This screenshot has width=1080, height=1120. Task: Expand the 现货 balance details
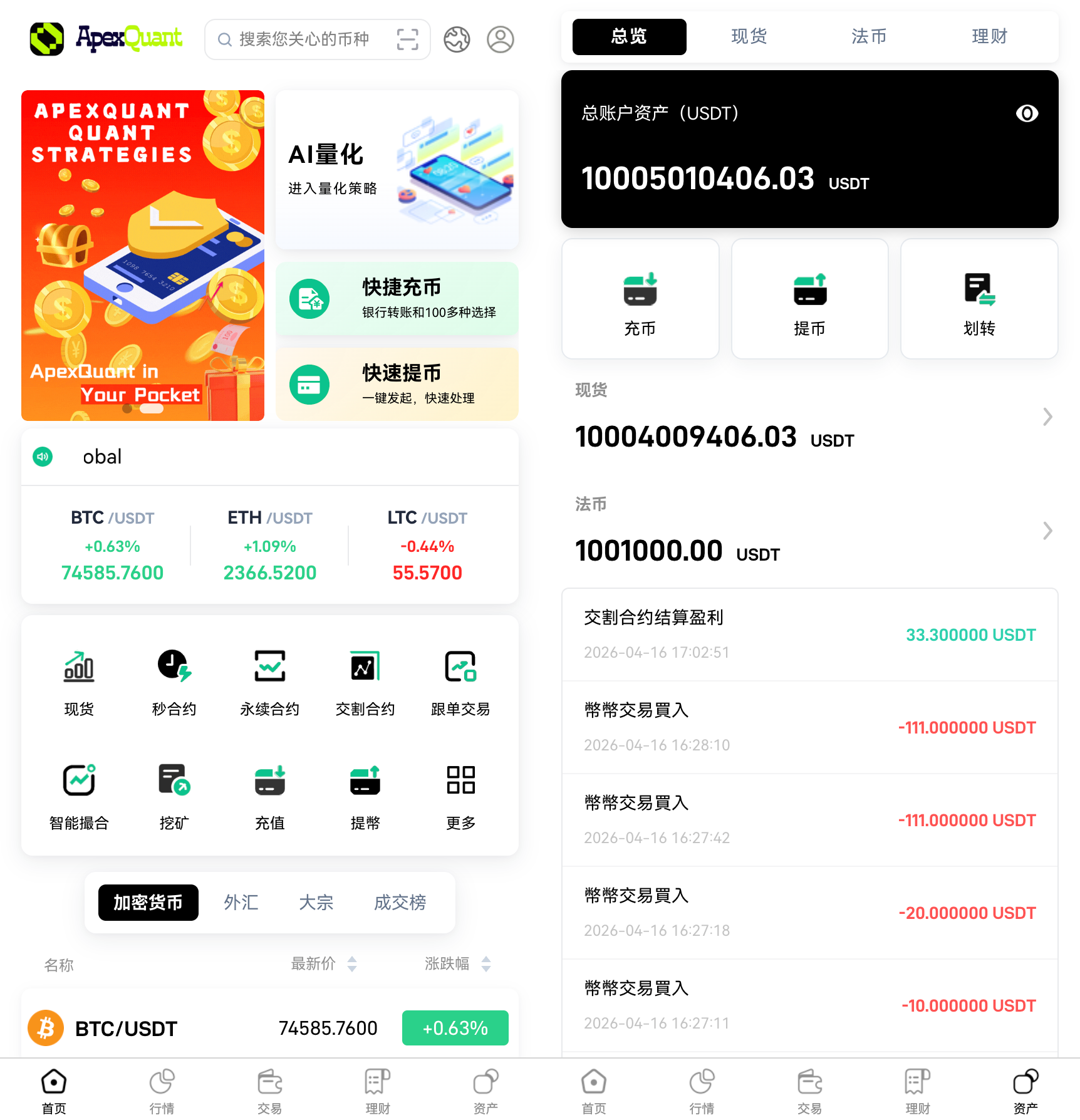pos(1046,417)
